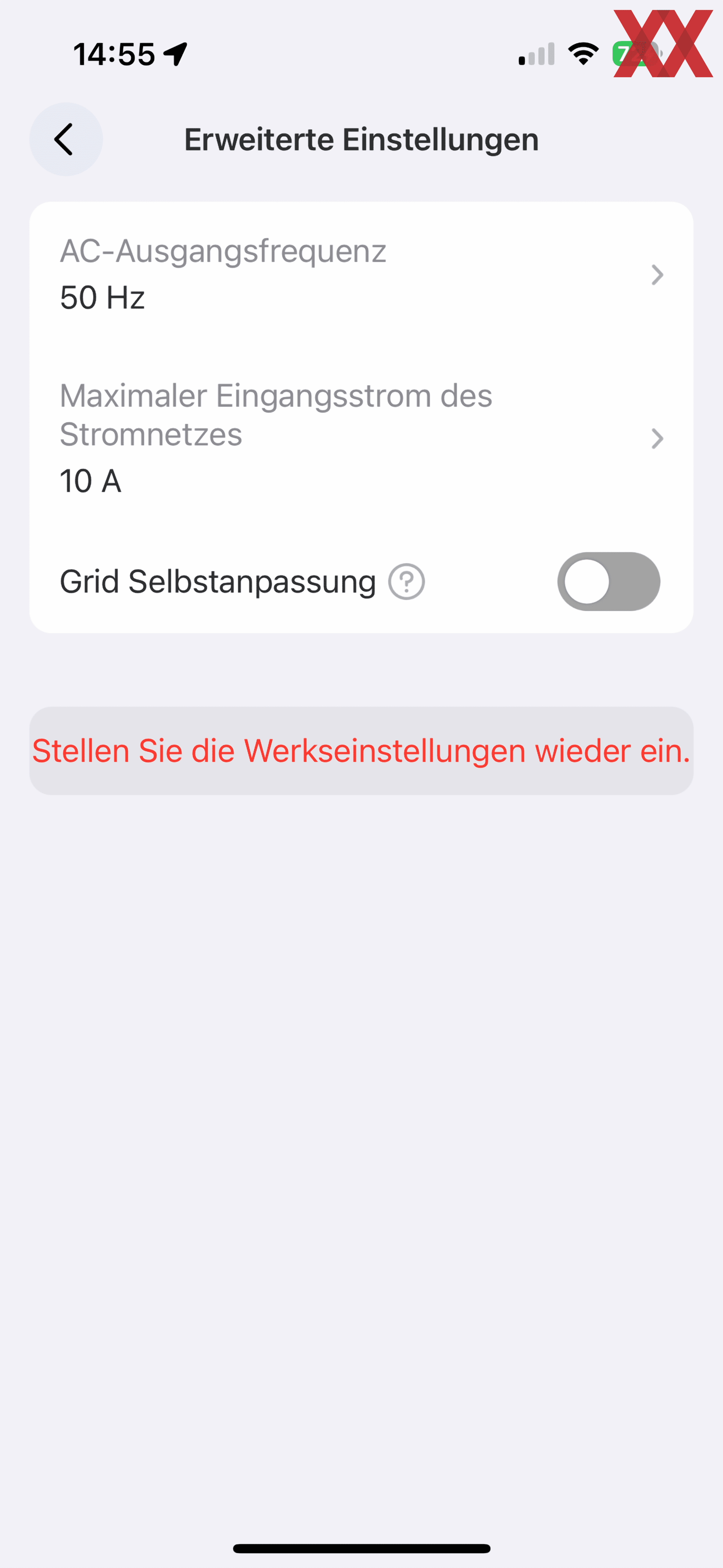Open the AC-Ausgangsfrequenz setting
Viewport: 723px width, 1568px height.
point(361,275)
